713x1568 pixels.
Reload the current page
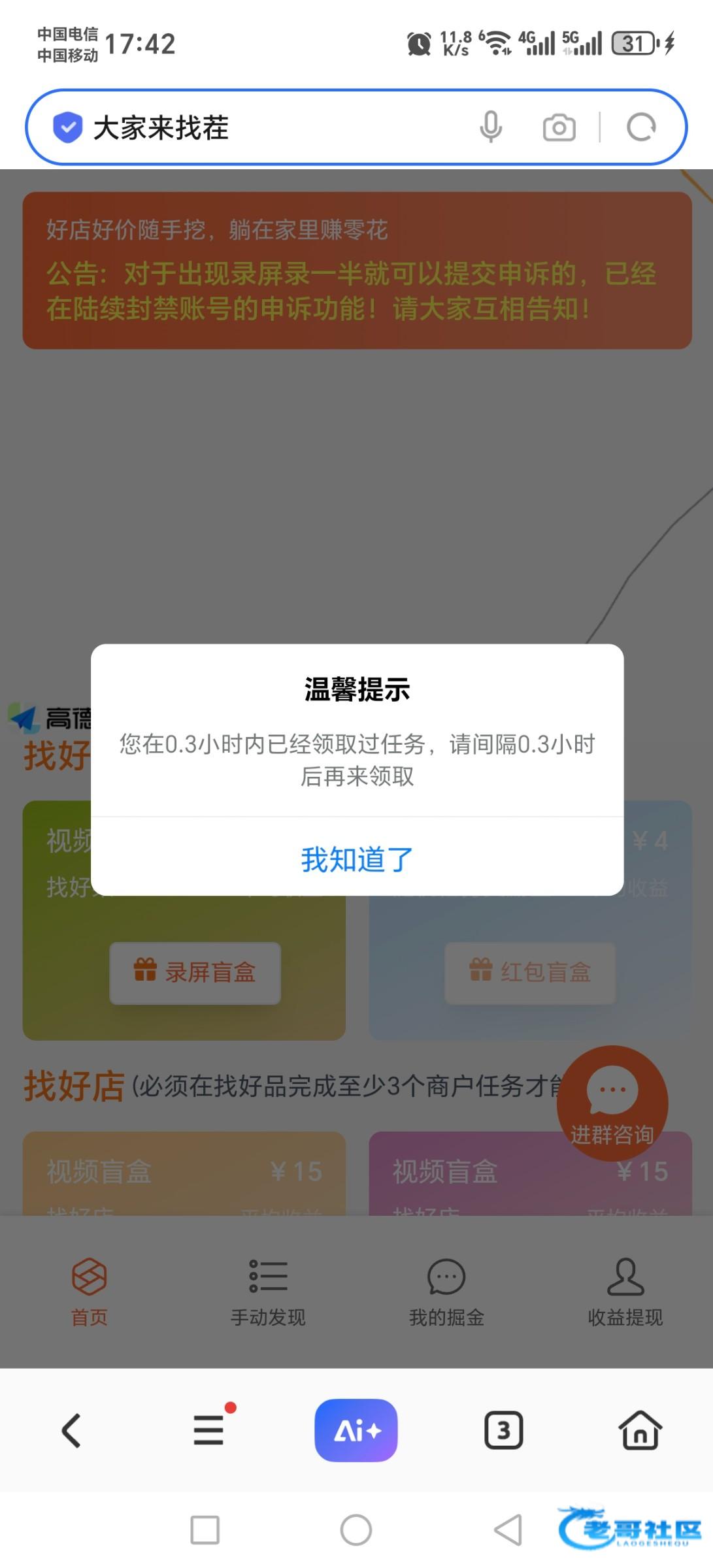click(641, 127)
